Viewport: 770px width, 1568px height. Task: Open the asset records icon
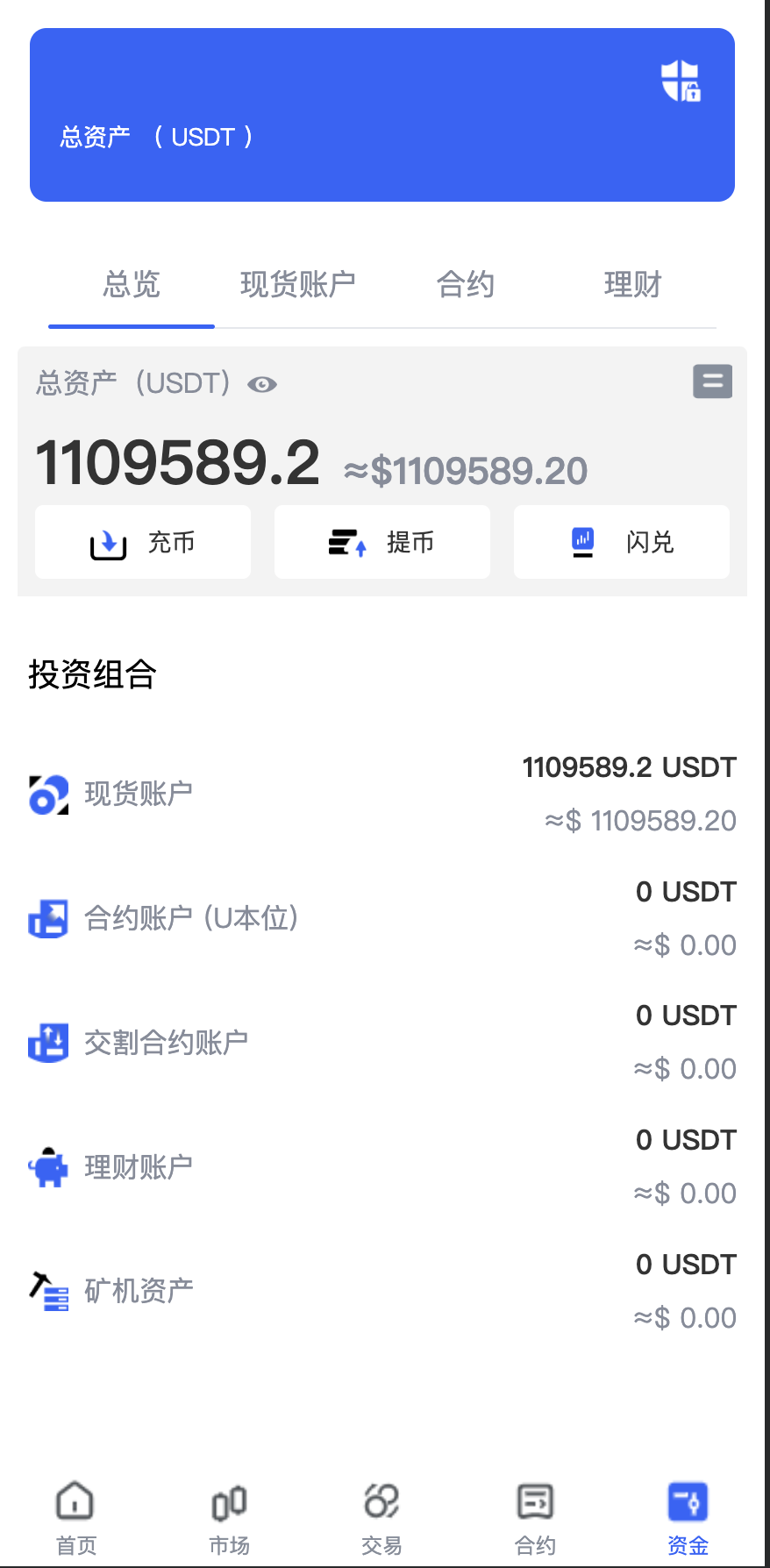[712, 381]
